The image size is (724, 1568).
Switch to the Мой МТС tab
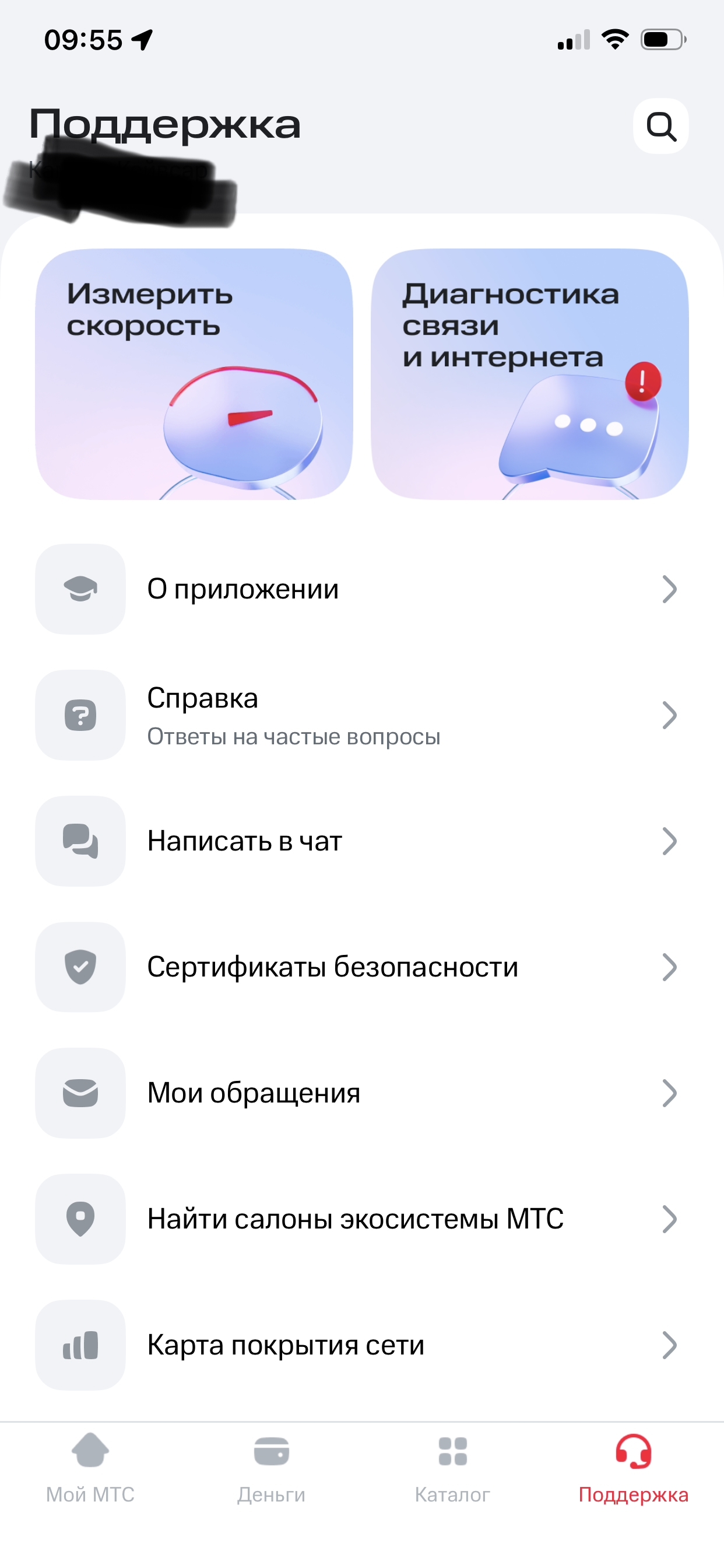tap(90, 1468)
